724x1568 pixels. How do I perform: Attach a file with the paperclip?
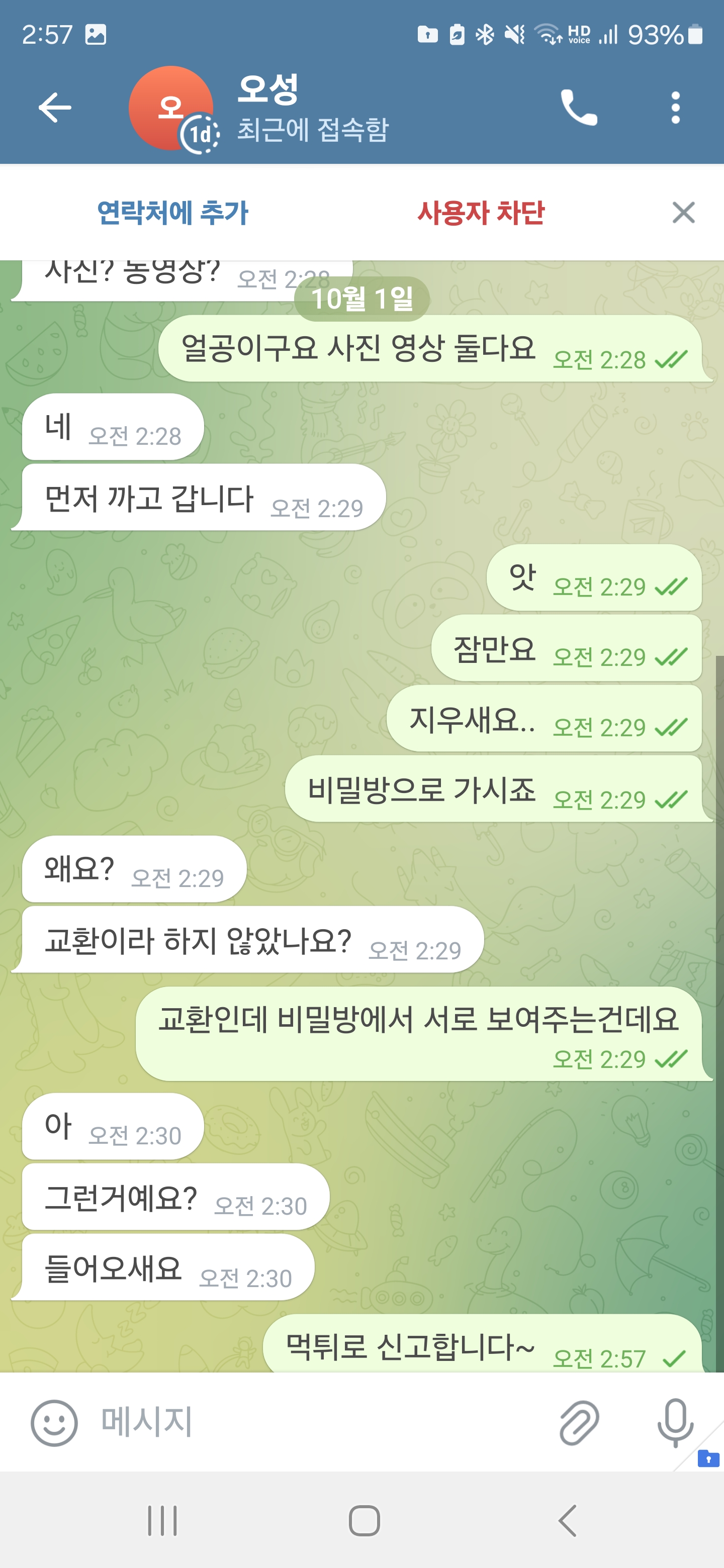[579, 1423]
